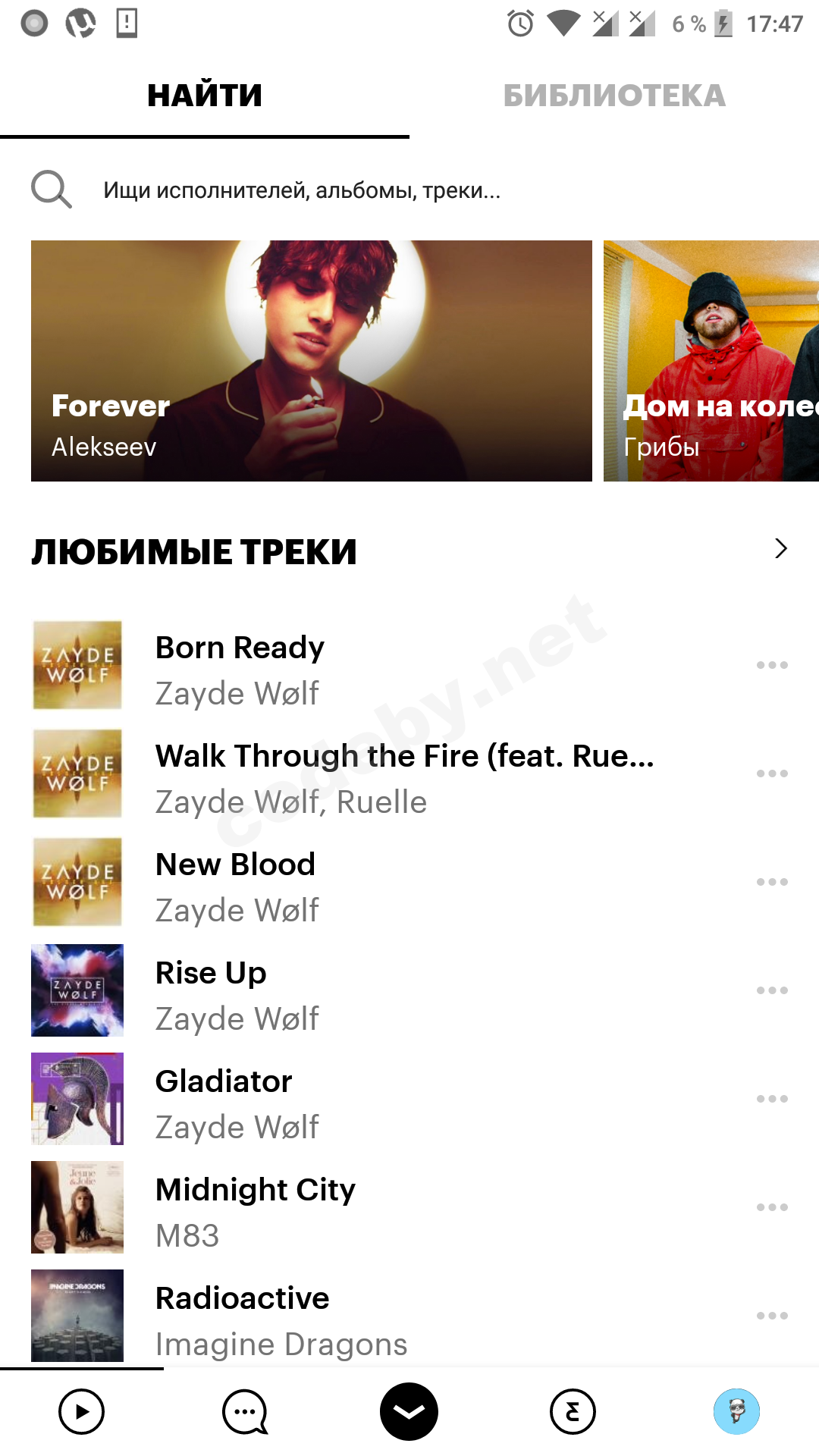Image resolution: width=819 pixels, height=1456 pixels.
Task: Open options for Radioactive by Imagine Dragons
Action: [772, 1316]
